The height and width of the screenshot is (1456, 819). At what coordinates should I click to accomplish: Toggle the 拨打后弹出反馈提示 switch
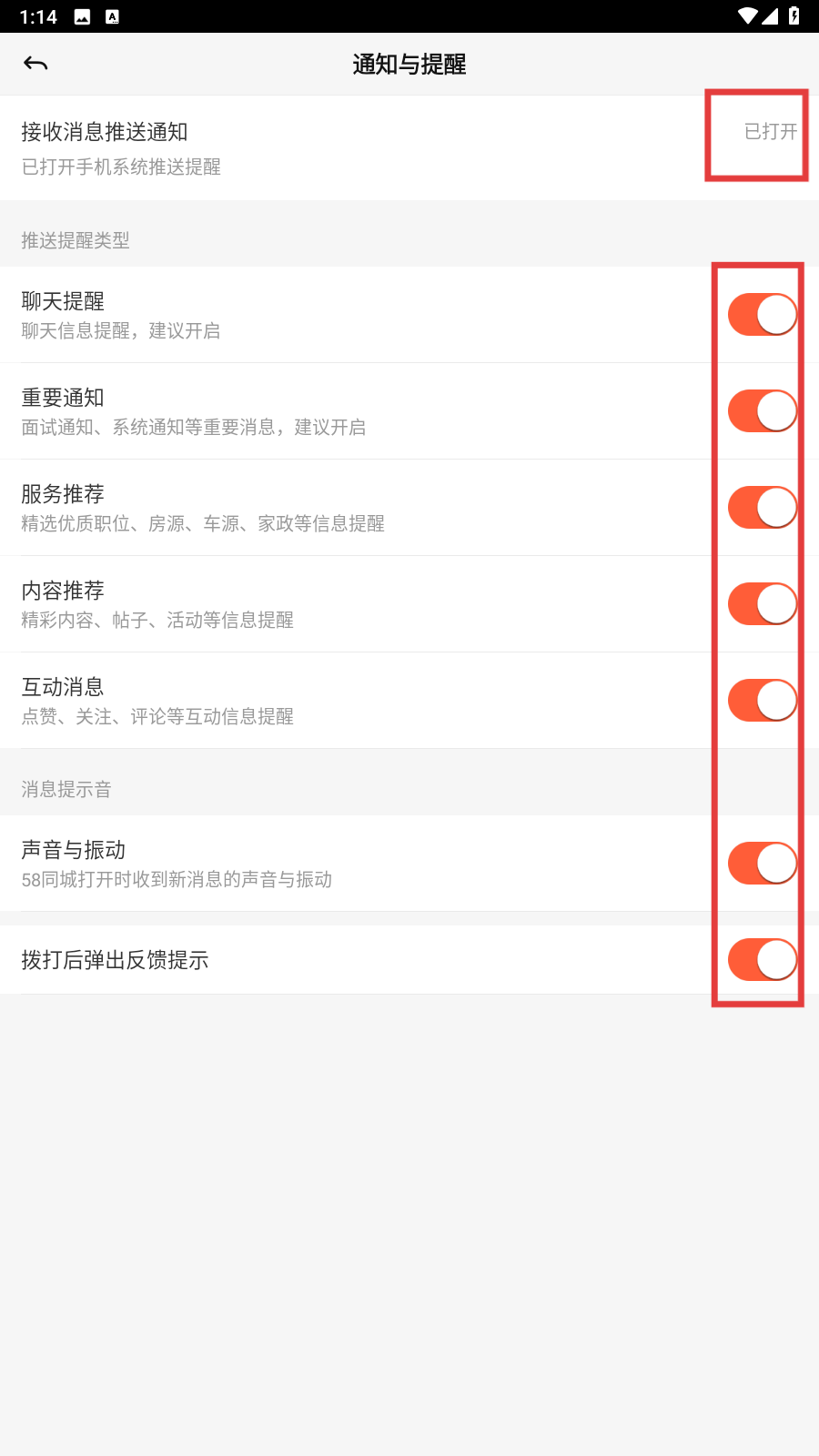tap(763, 960)
